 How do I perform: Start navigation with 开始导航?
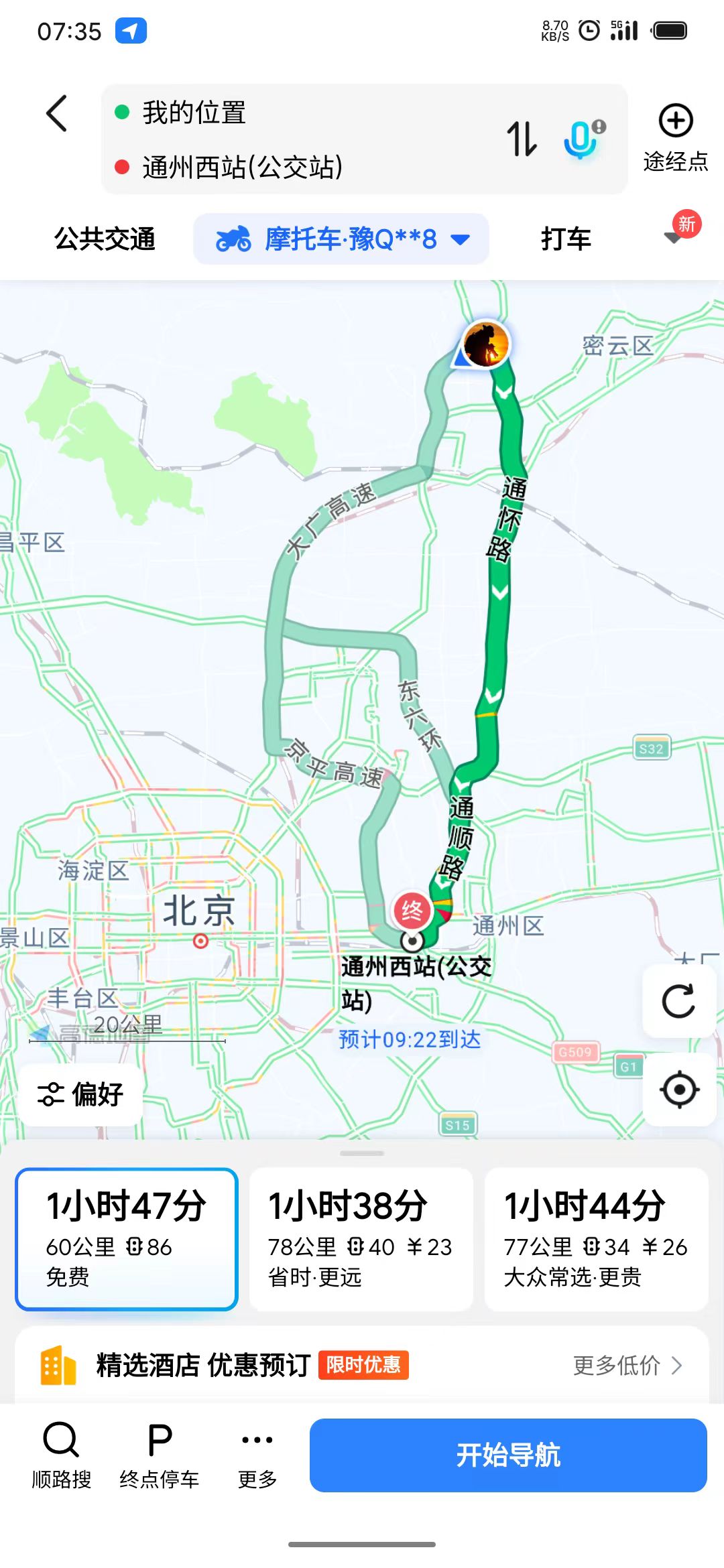[x=507, y=1455]
